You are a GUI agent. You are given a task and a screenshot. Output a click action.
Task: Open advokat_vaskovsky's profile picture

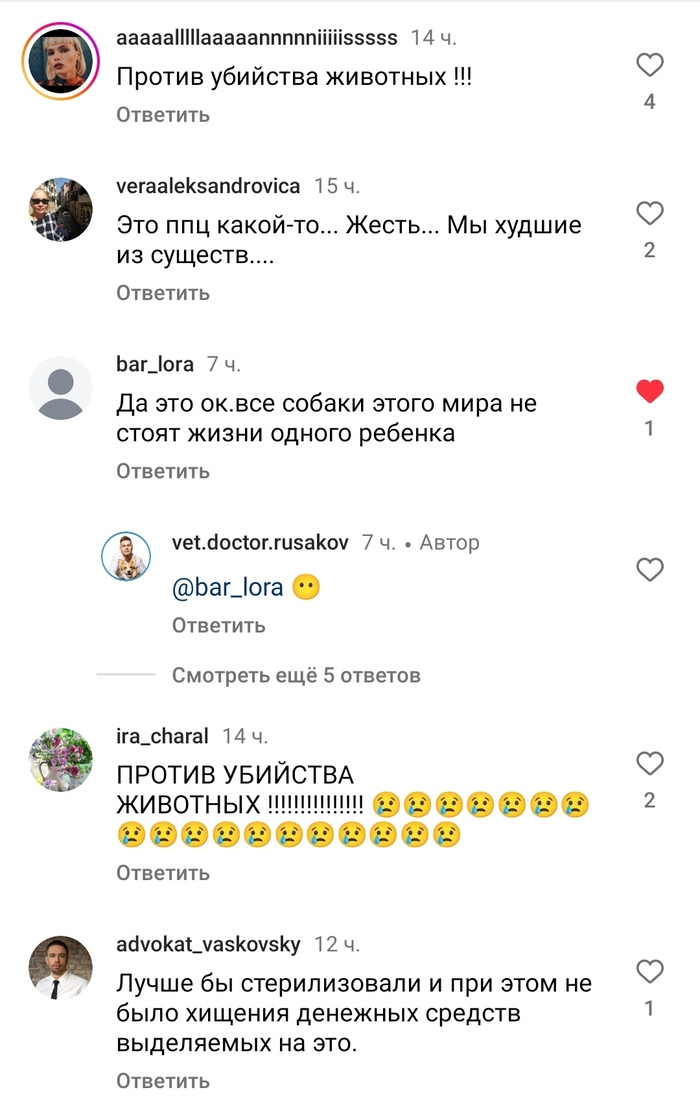pyautogui.click(x=60, y=967)
